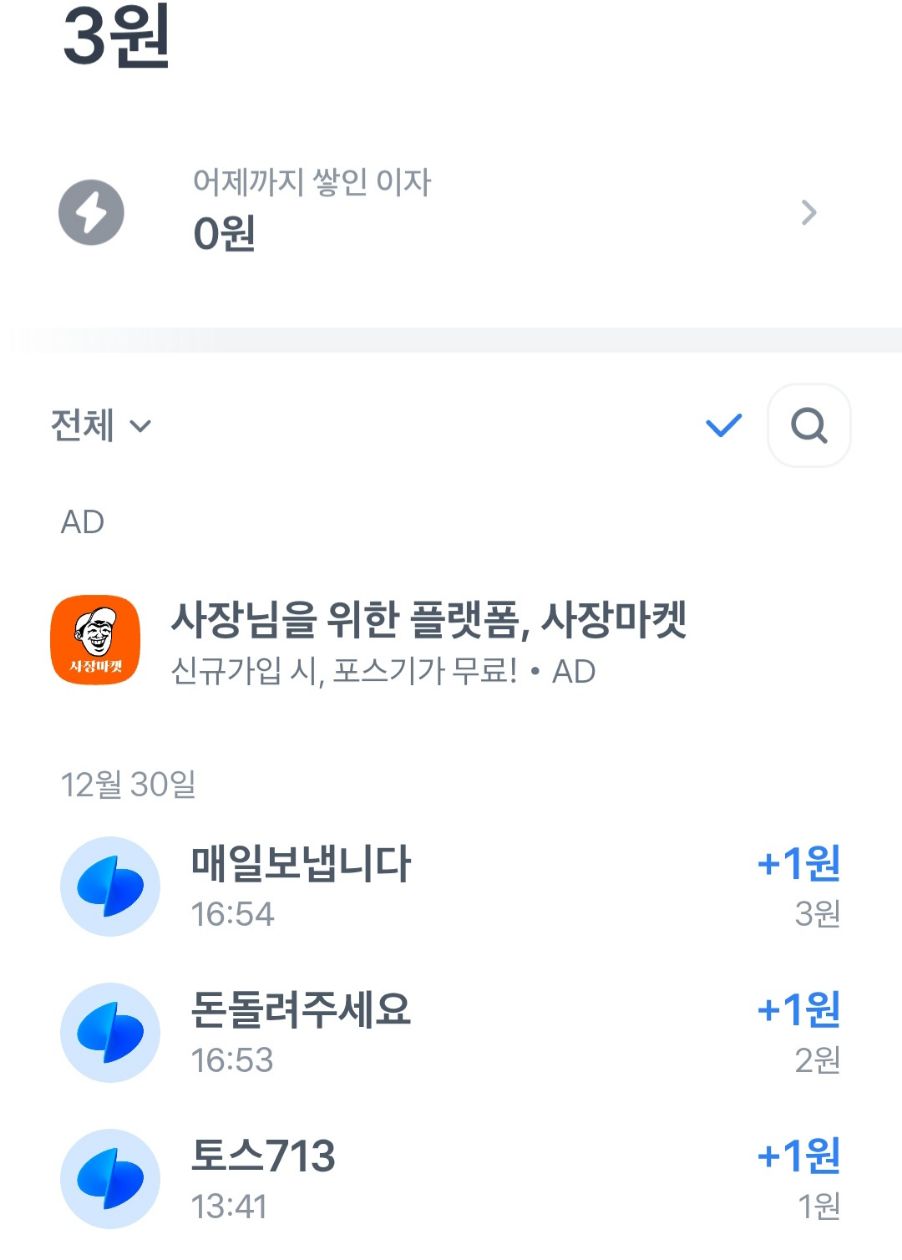Image resolution: width=902 pixels, height=1260 pixels.
Task: Select the AD section label
Action: (83, 521)
